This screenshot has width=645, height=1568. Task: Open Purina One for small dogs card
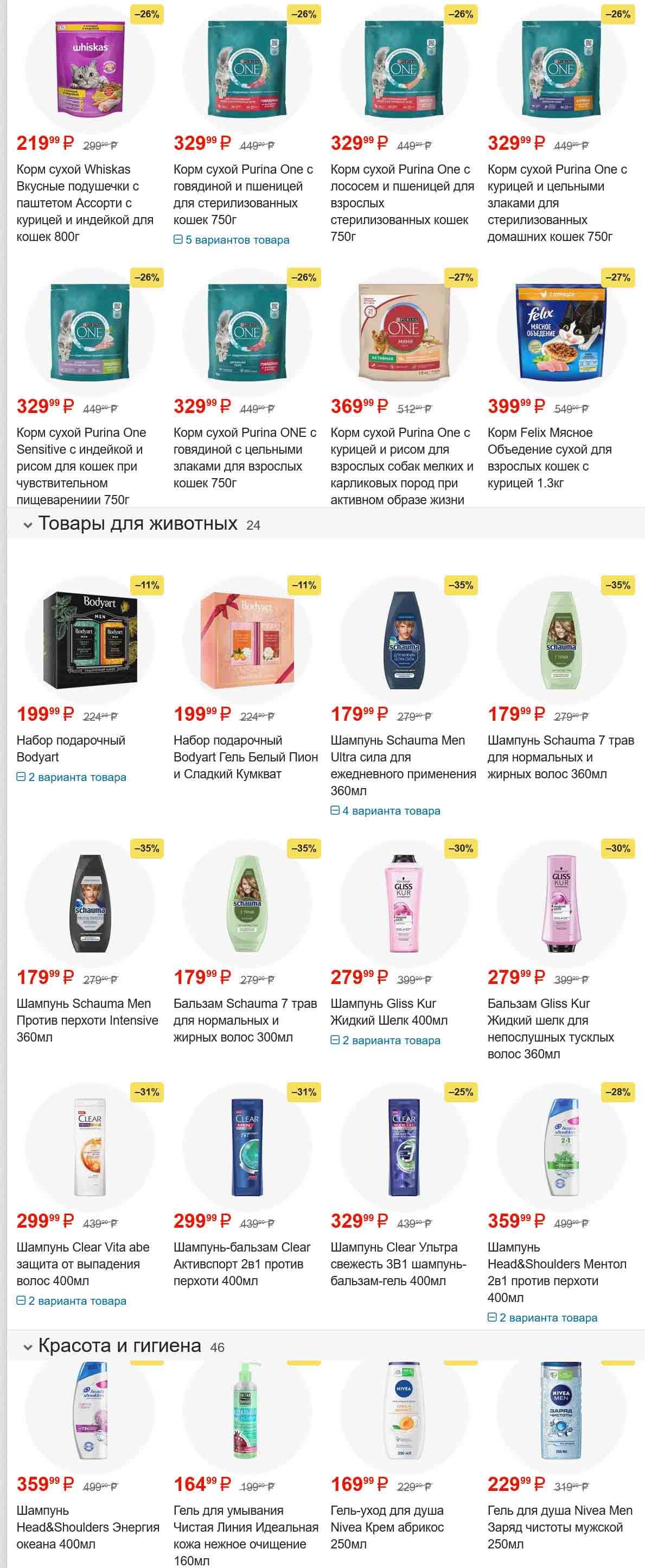401,466
